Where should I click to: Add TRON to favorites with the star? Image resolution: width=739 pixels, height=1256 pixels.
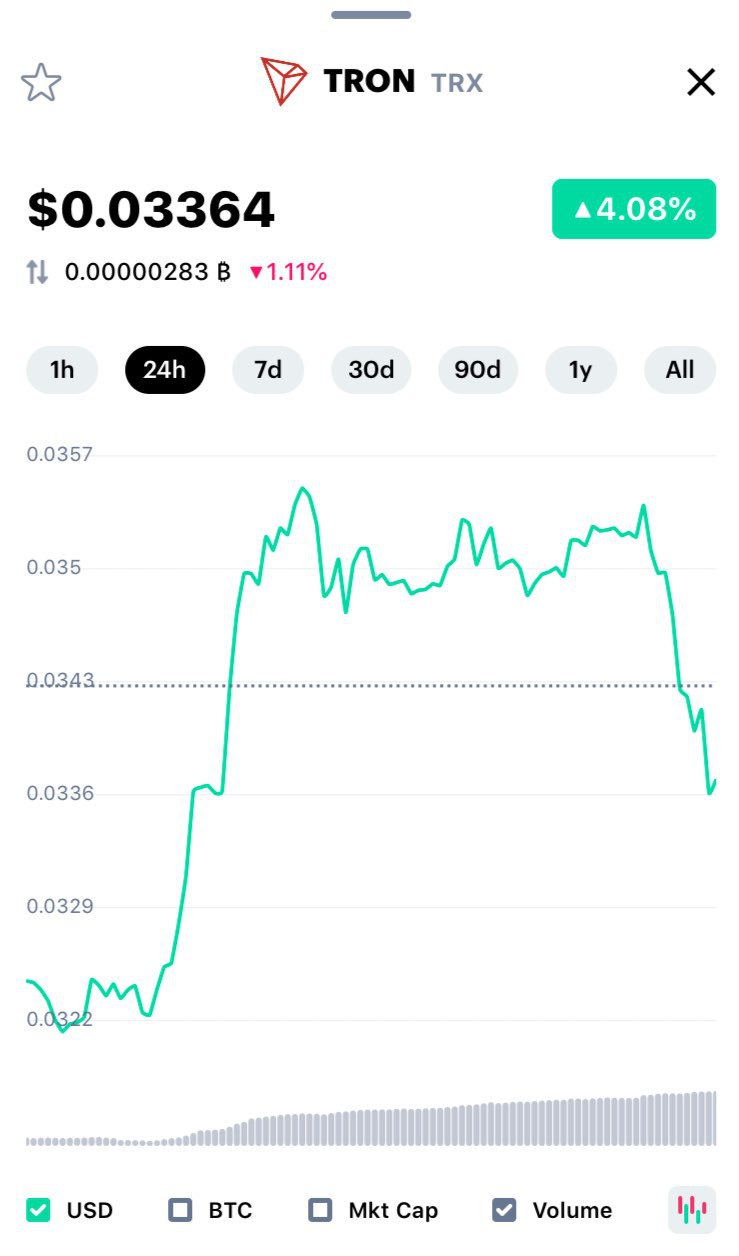(x=41, y=83)
